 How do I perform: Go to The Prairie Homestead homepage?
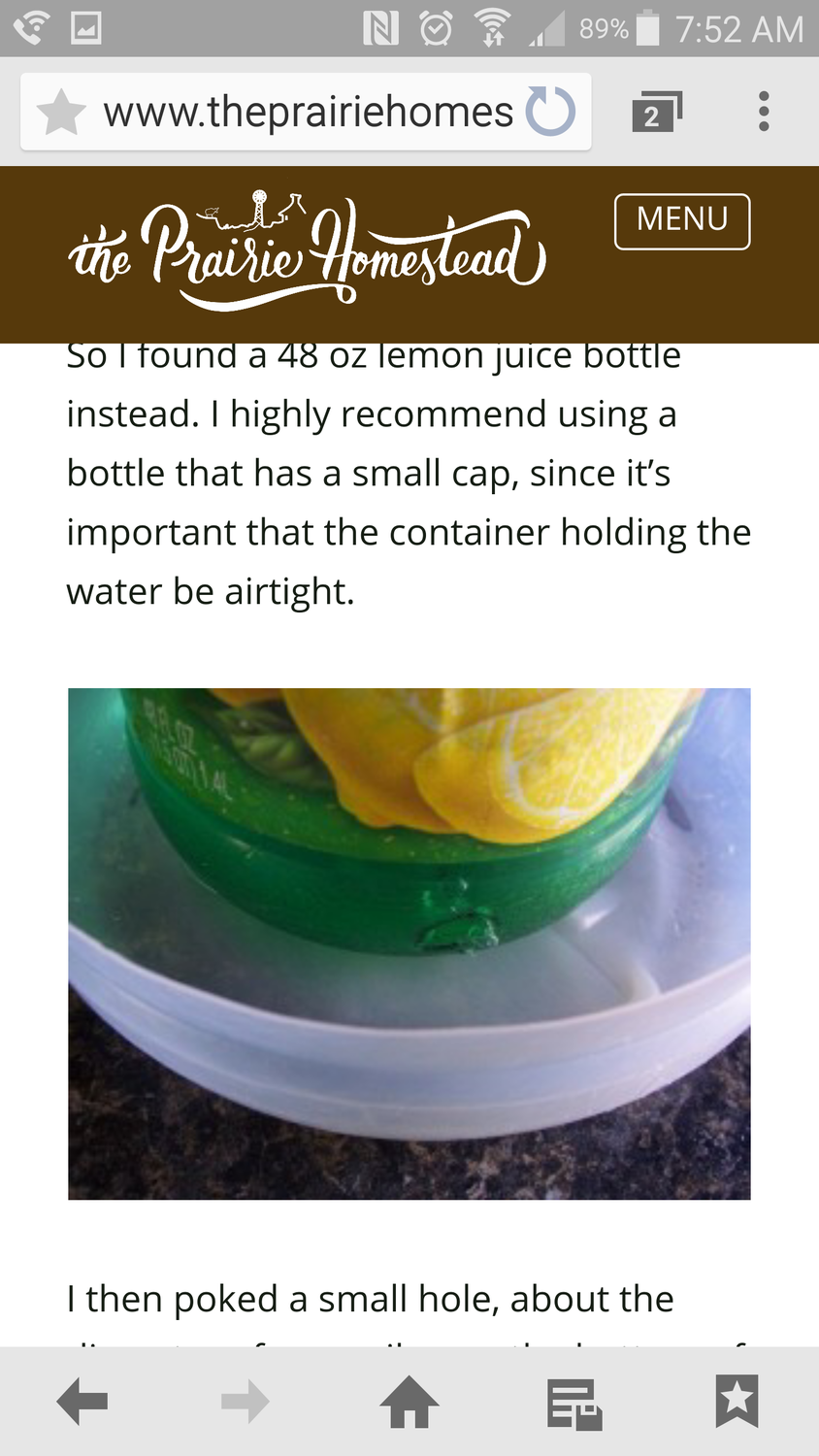(x=307, y=251)
